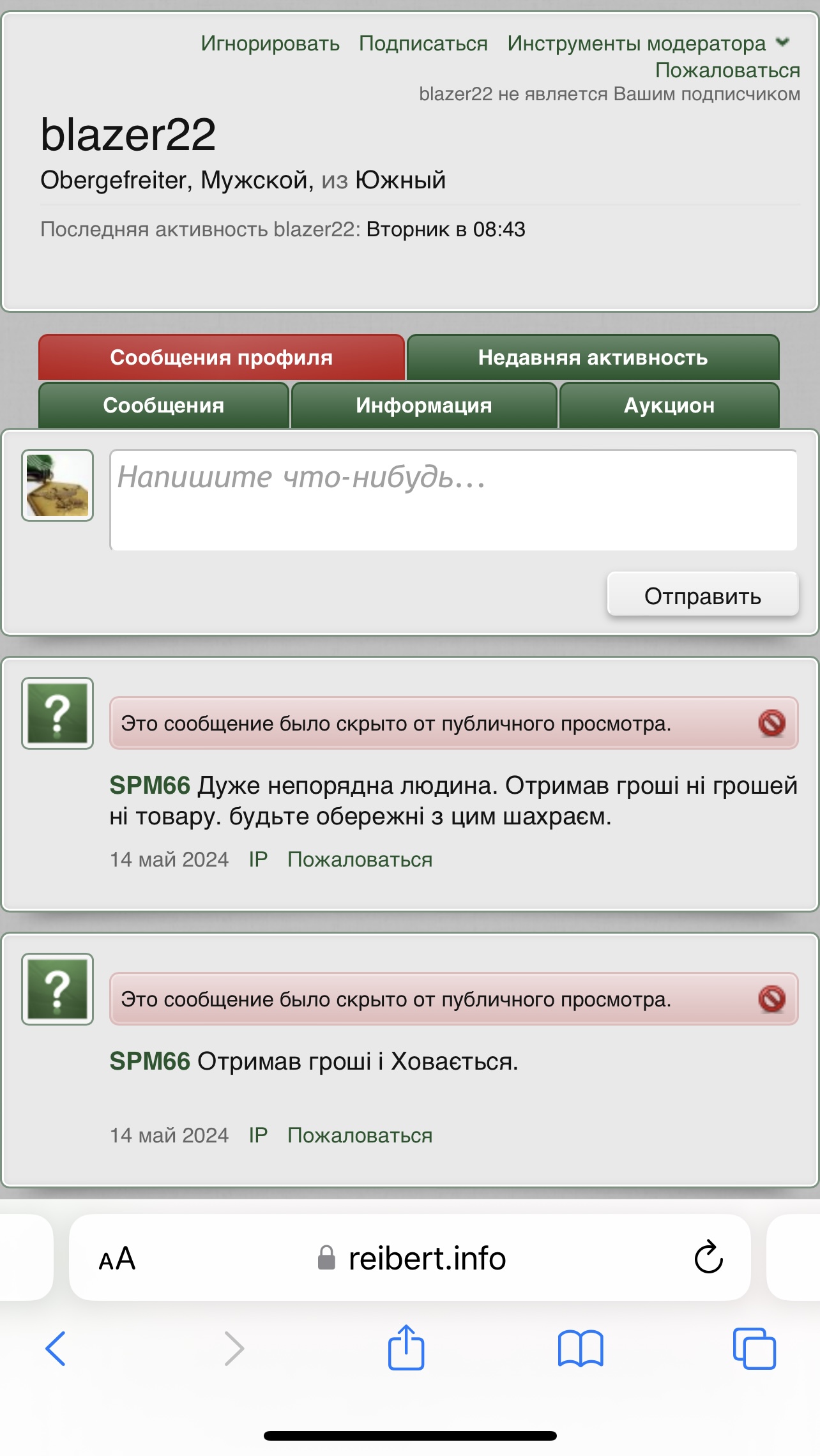Viewport: 820px width, 1456px height.
Task: Expand Инструменты модератора dropdown
Action: click(648, 43)
